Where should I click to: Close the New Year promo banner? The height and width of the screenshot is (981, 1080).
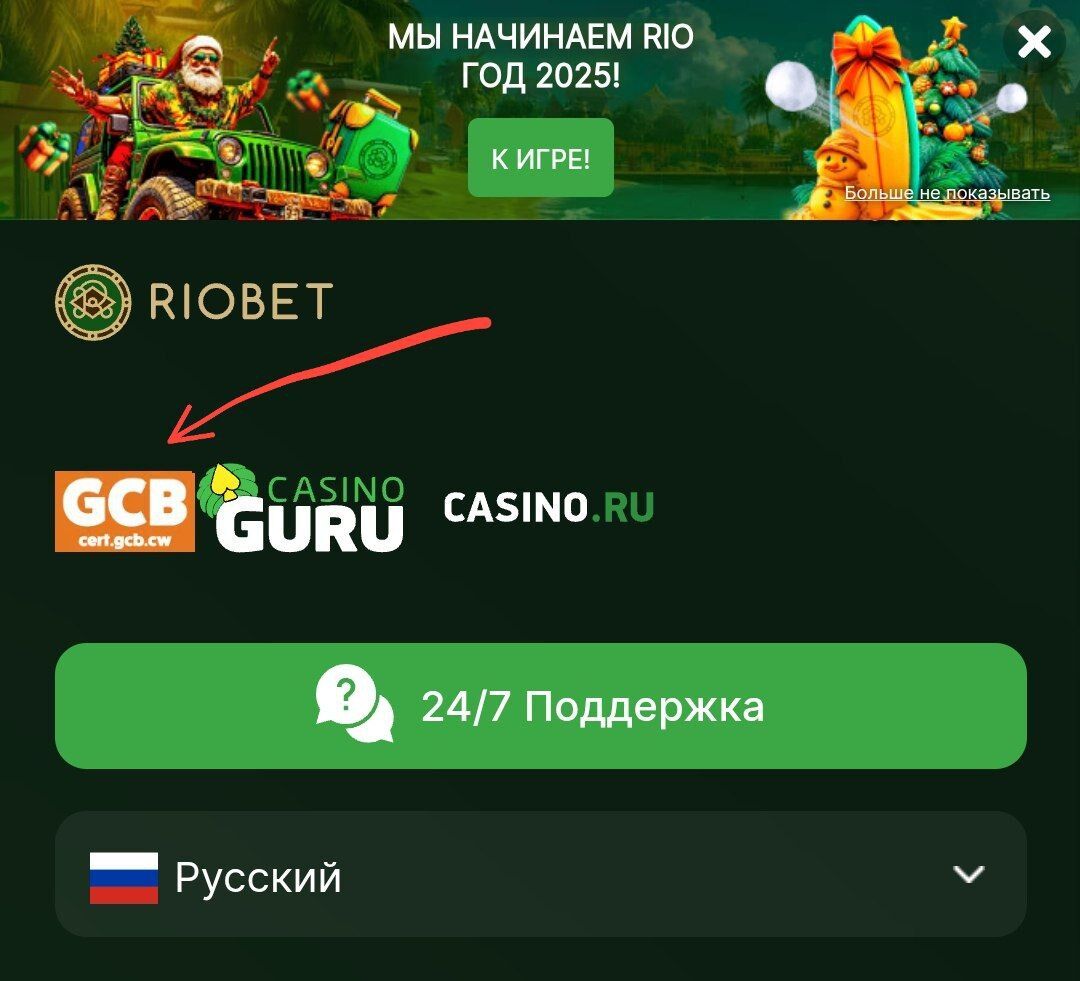pos(1034,42)
